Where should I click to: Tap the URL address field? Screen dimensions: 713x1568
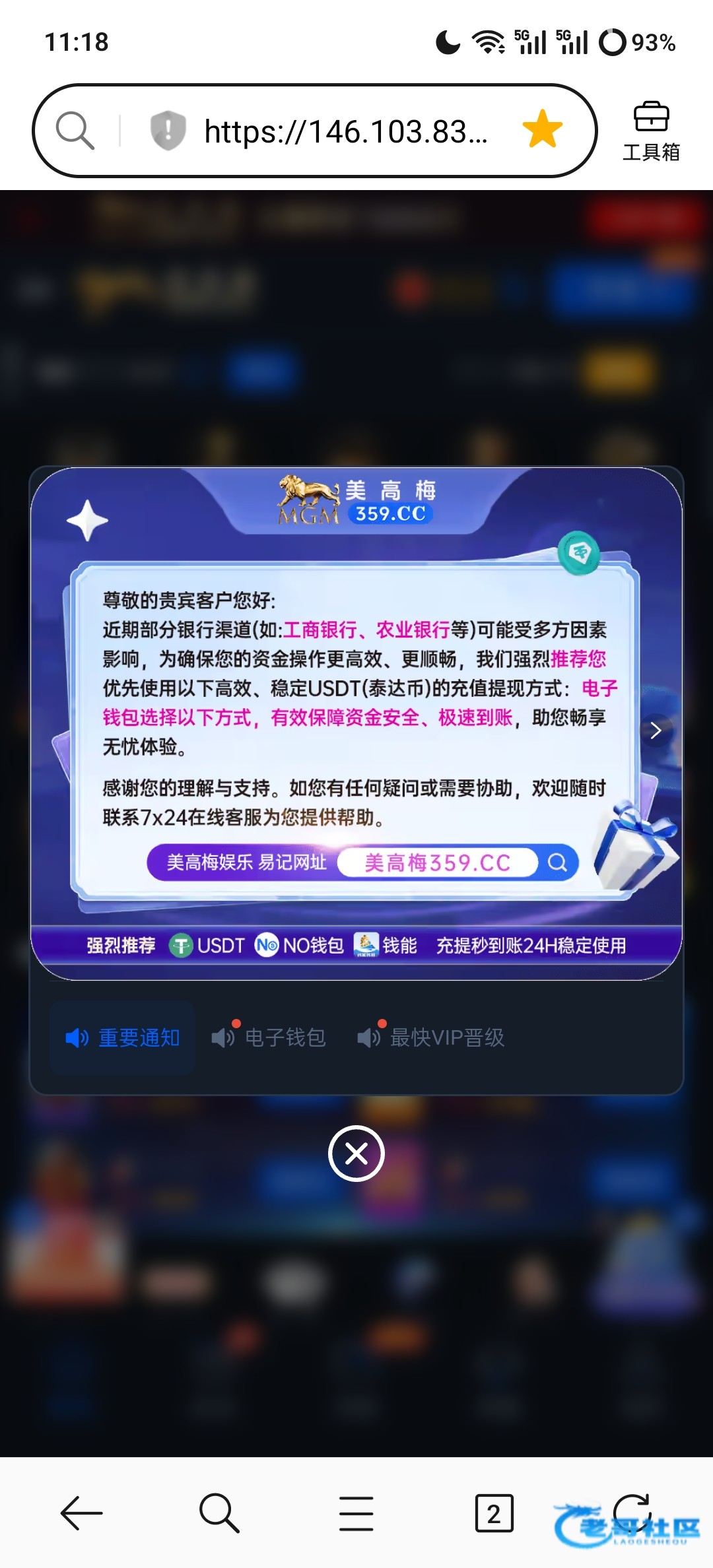pyautogui.click(x=345, y=131)
